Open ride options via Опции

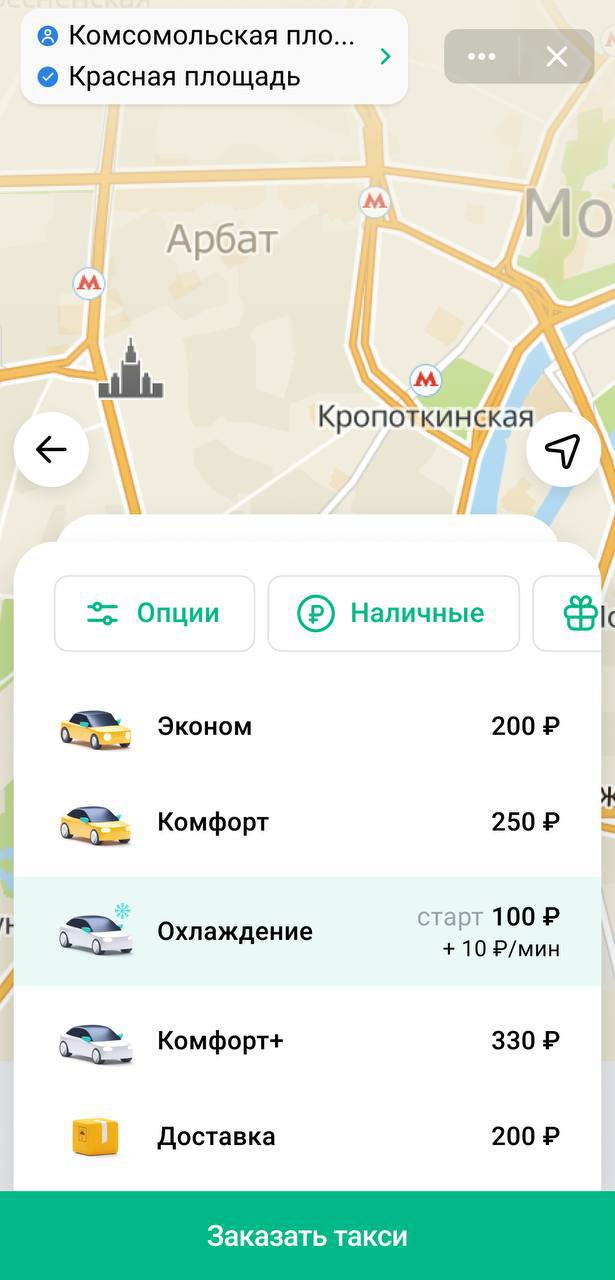pyautogui.click(x=155, y=613)
